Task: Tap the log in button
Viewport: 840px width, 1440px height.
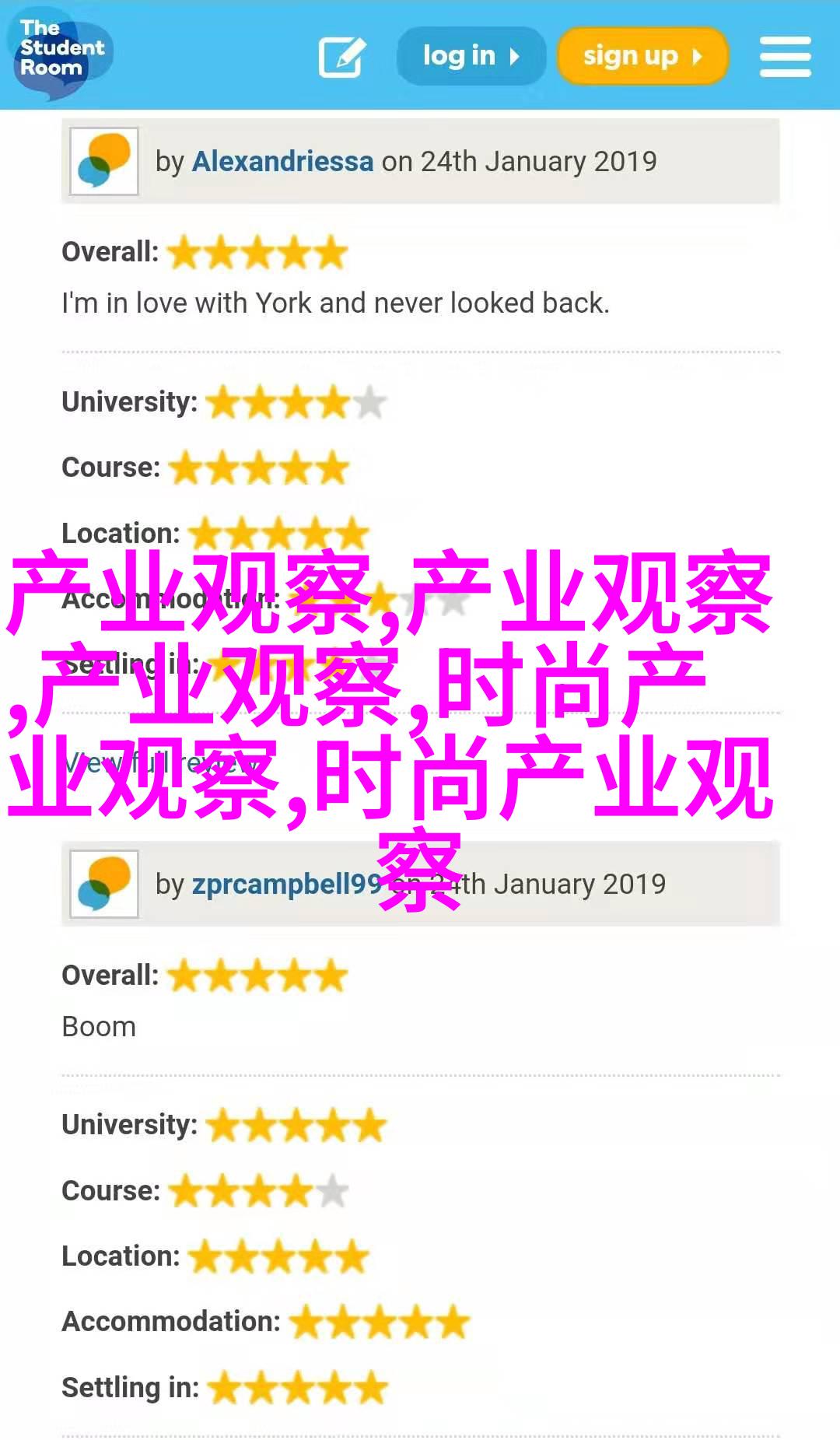Action: pyautogui.click(x=471, y=56)
